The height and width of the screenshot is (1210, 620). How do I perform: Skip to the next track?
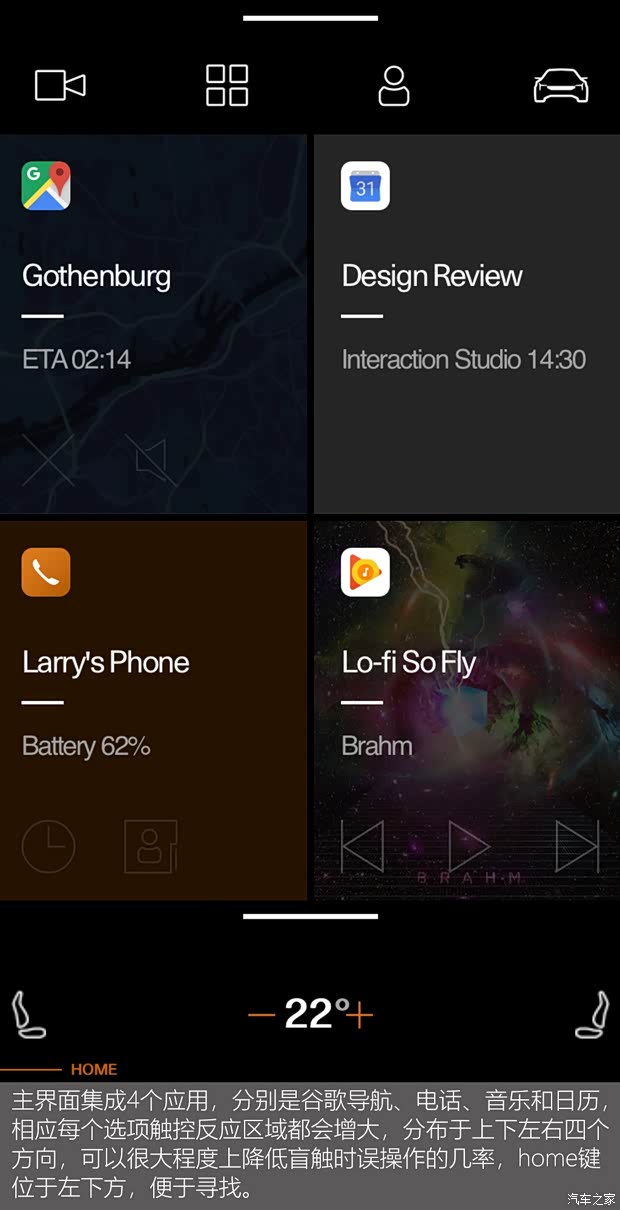(x=577, y=846)
